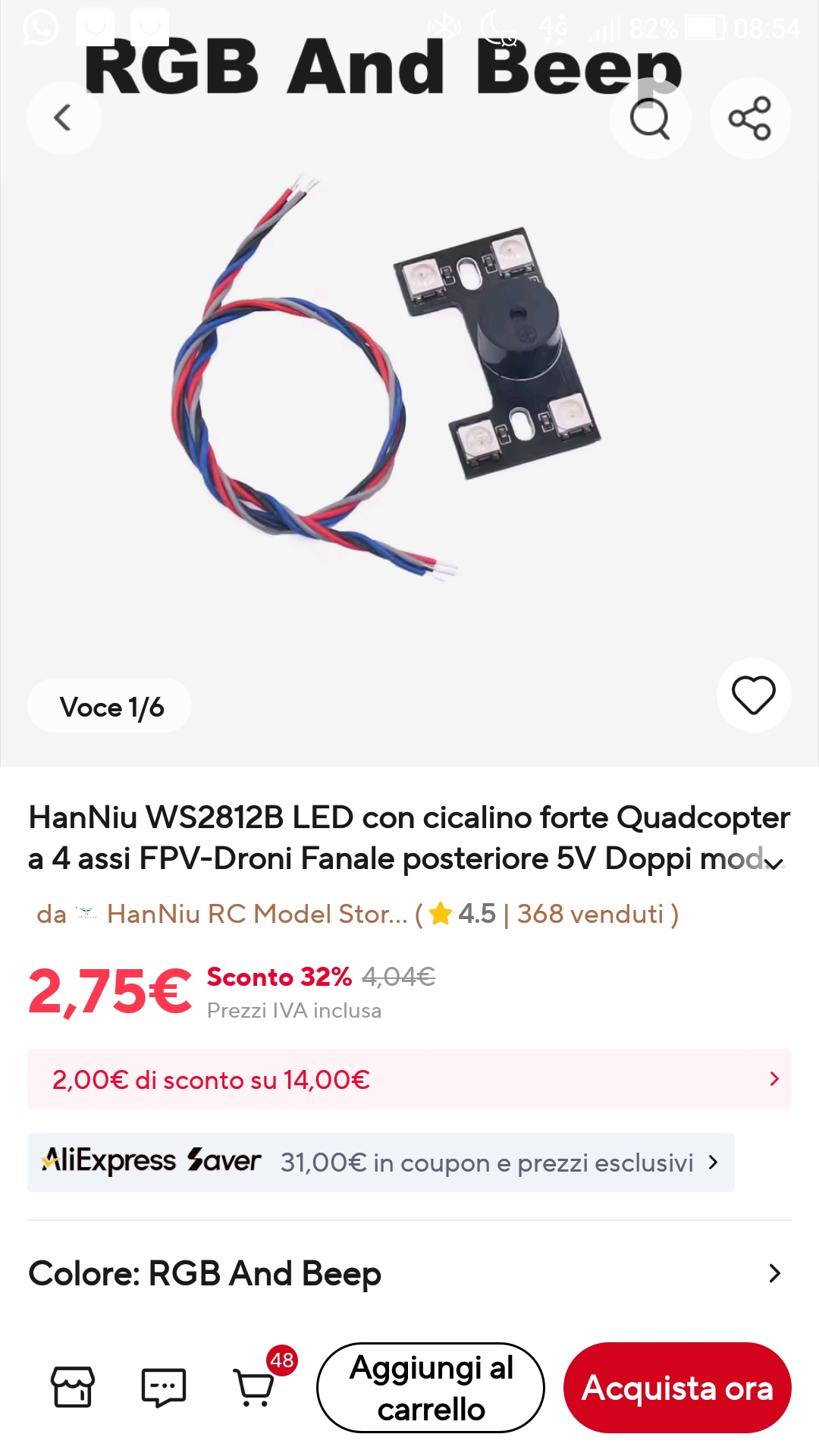This screenshot has height=1456, width=819.
Task: Expand the full product title
Action: point(773,863)
